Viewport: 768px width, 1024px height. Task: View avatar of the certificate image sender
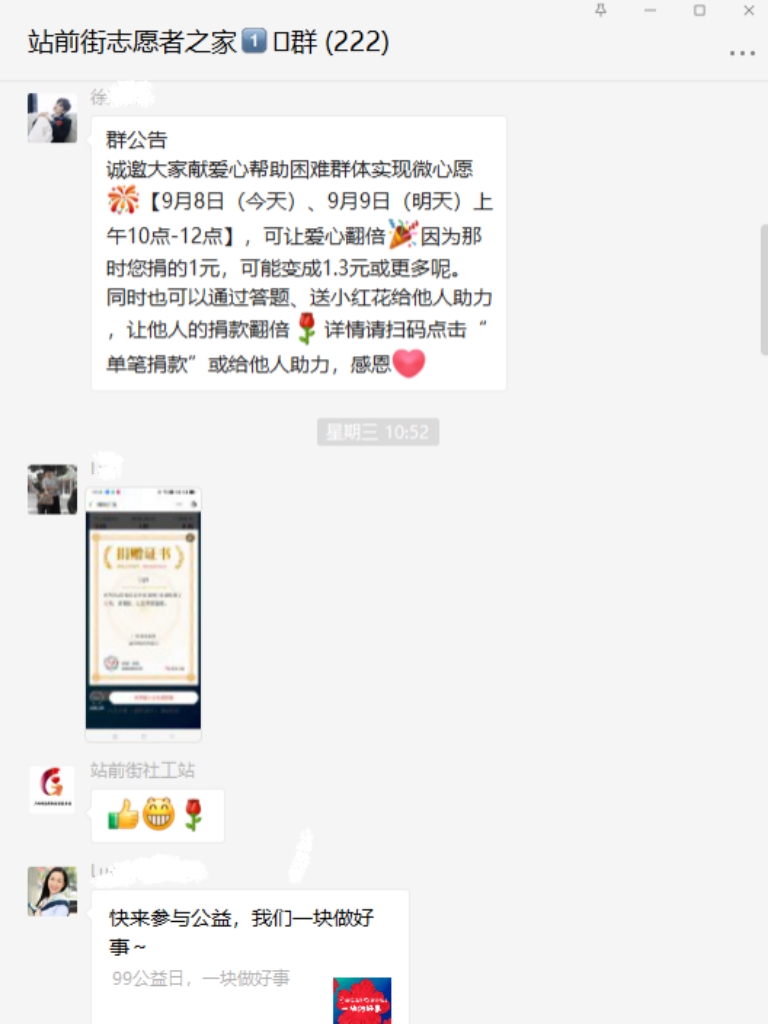52,490
